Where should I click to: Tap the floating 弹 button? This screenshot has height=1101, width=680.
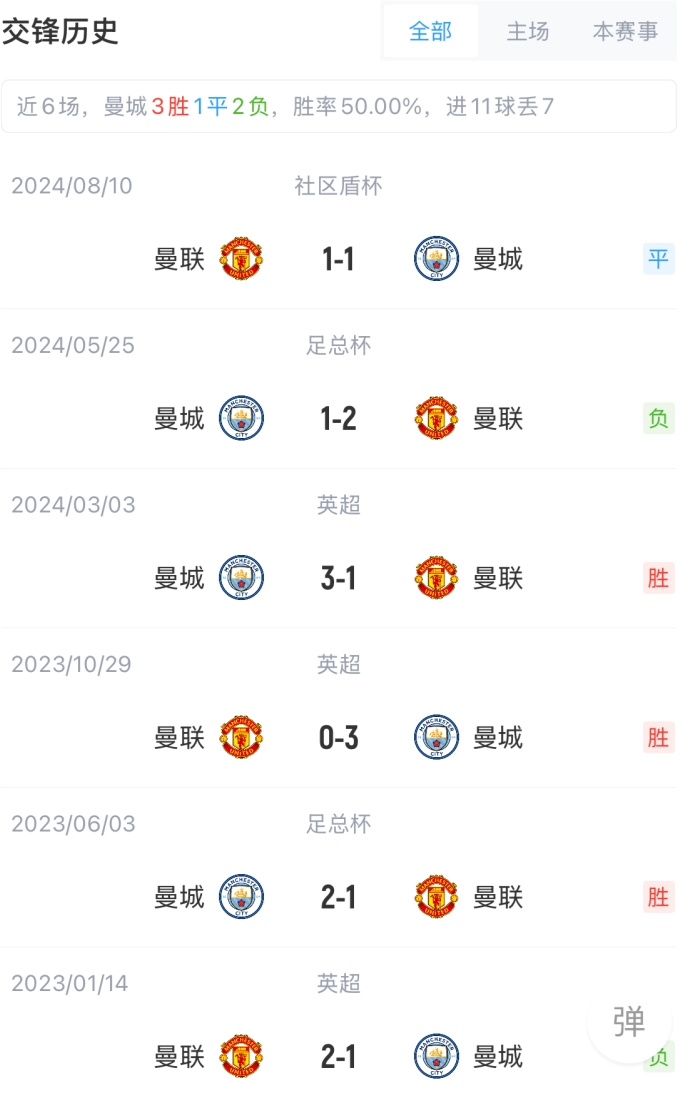629,1021
